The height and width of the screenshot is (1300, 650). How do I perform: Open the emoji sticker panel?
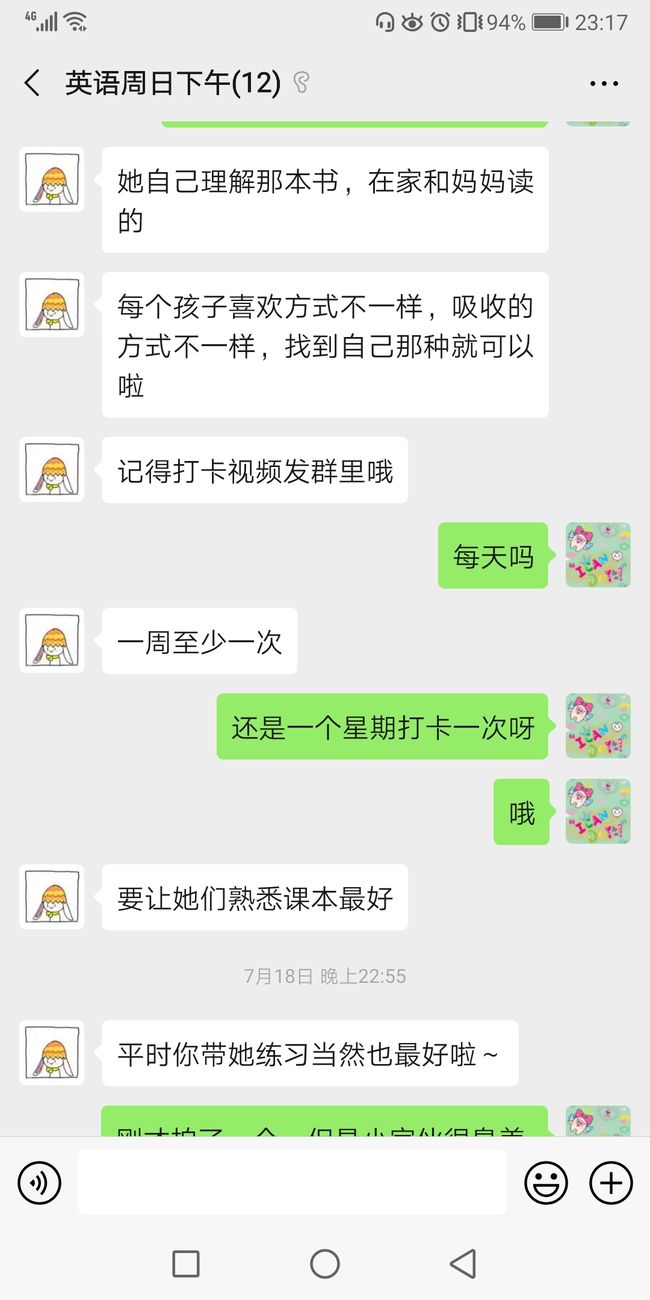click(x=546, y=1183)
